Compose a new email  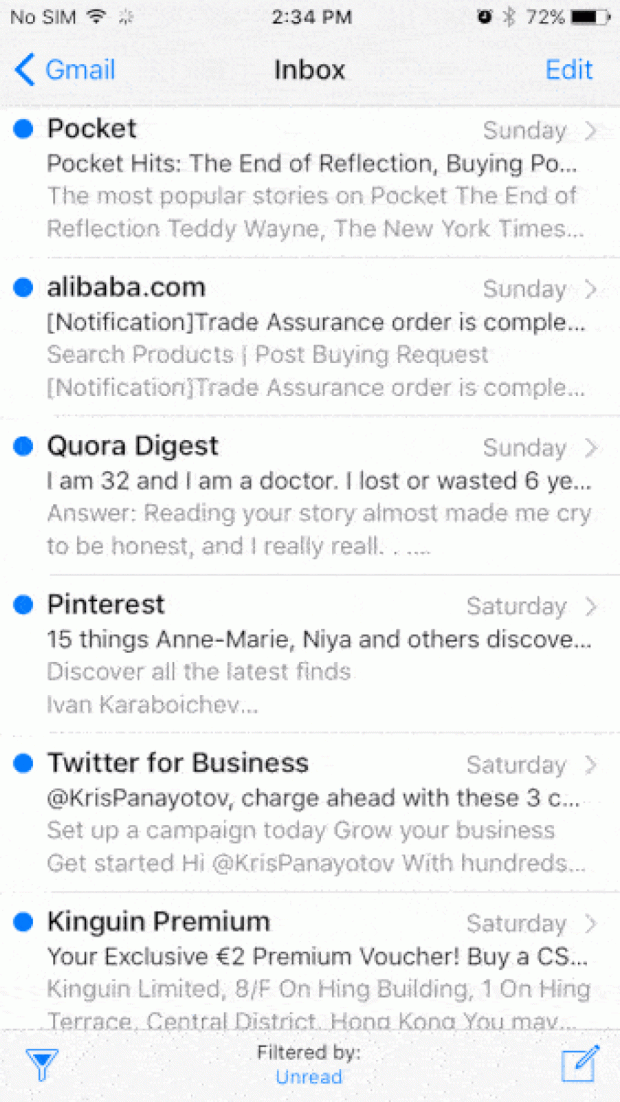[x=580, y=1063]
